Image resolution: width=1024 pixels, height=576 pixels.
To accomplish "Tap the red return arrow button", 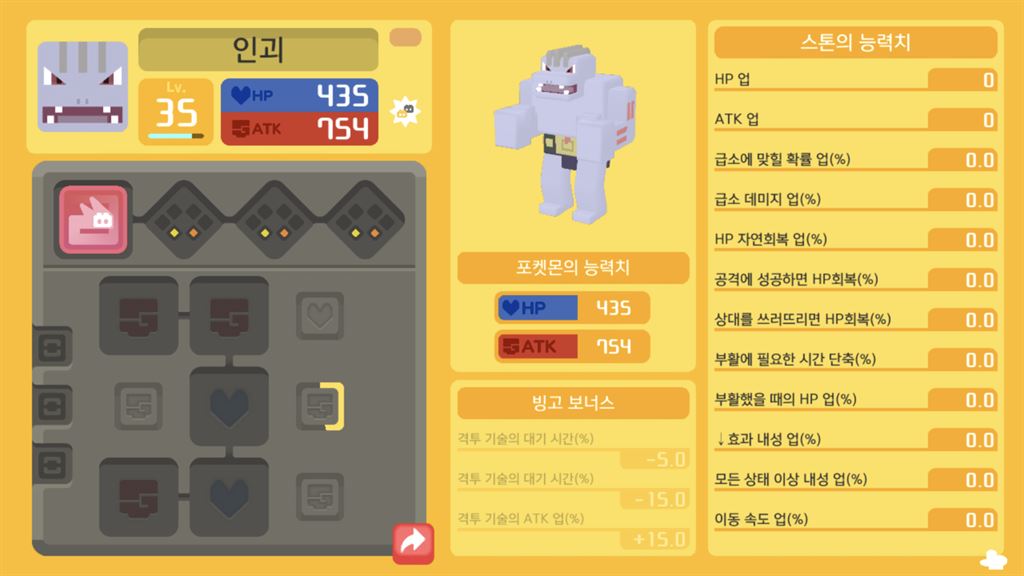I will pos(413,543).
